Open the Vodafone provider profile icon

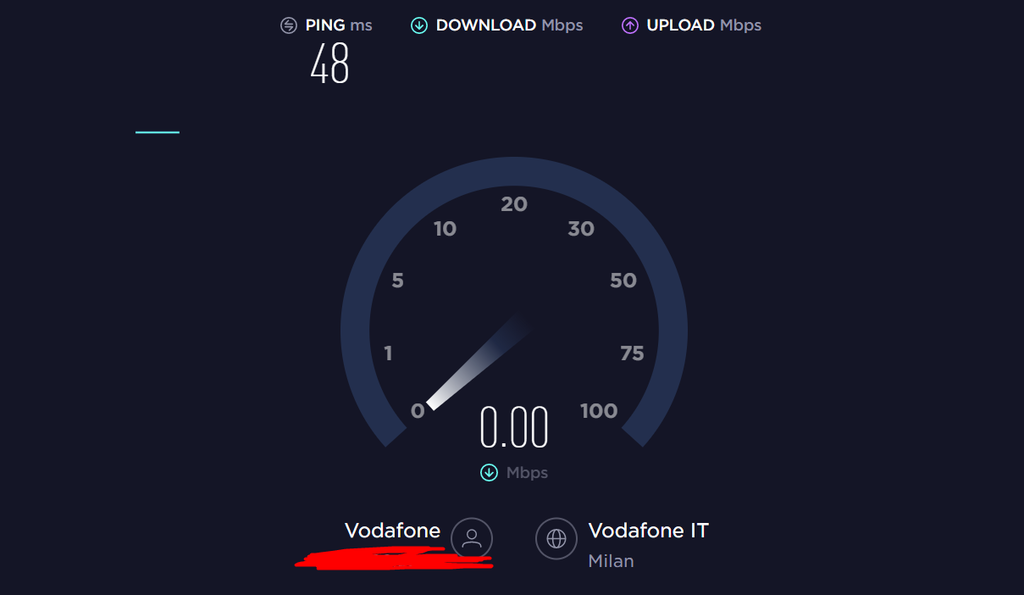pyautogui.click(x=472, y=538)
